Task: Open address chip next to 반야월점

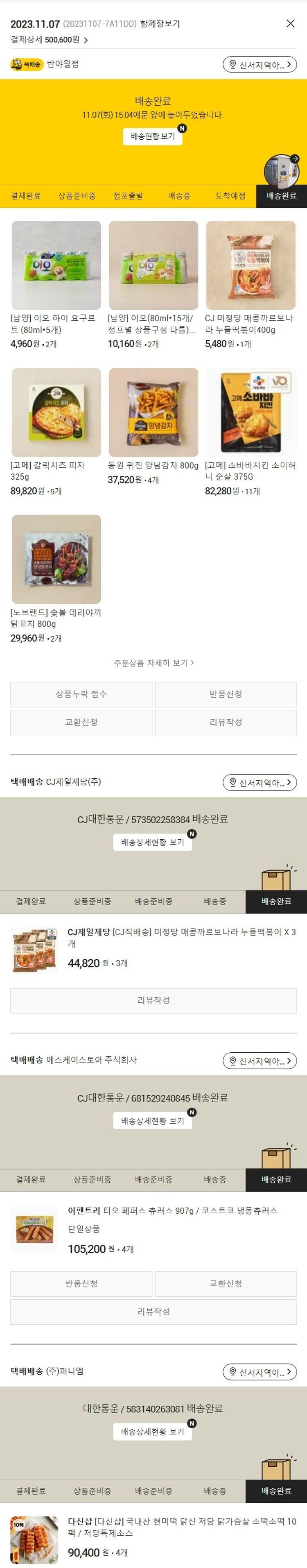Action: [x=259, y=65]
